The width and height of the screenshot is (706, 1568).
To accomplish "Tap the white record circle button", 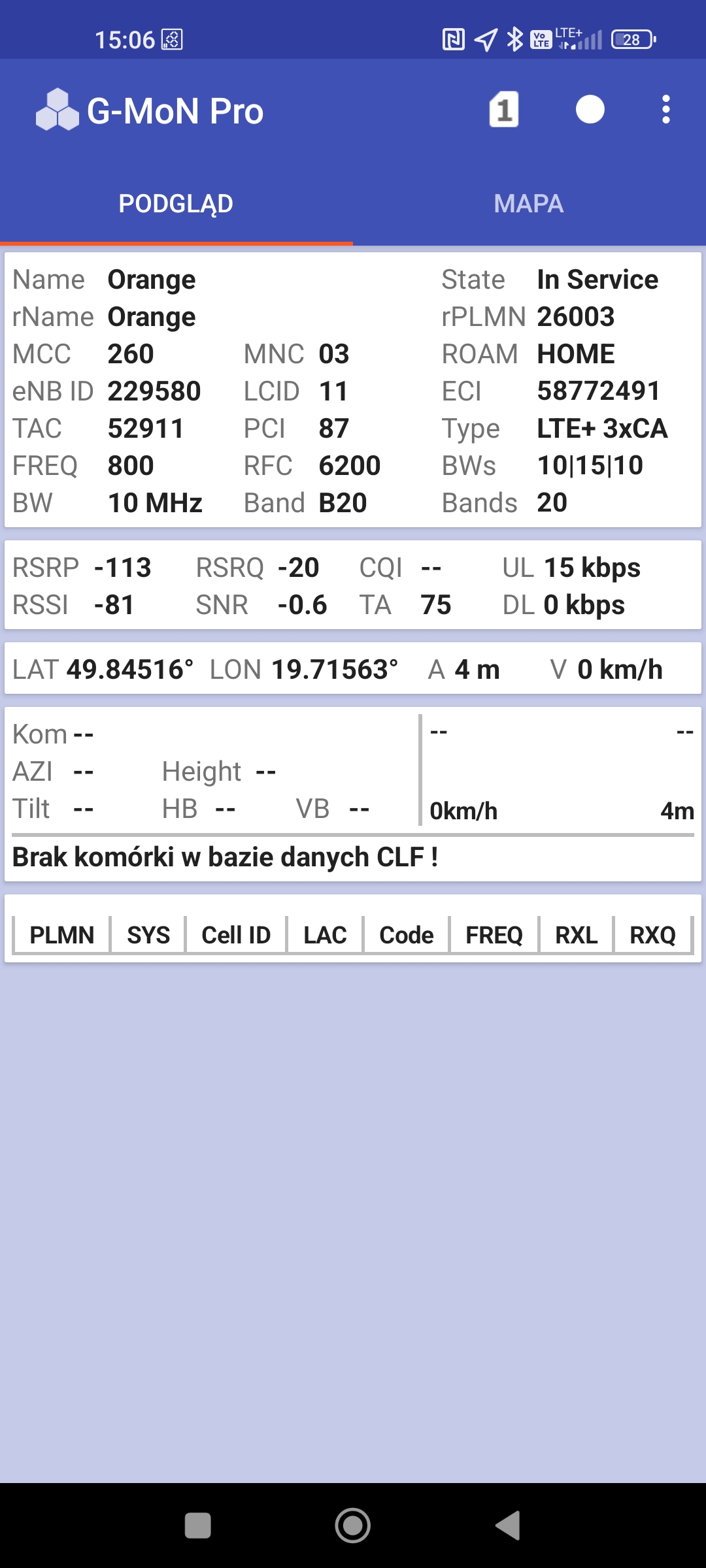I will point(590,110).
